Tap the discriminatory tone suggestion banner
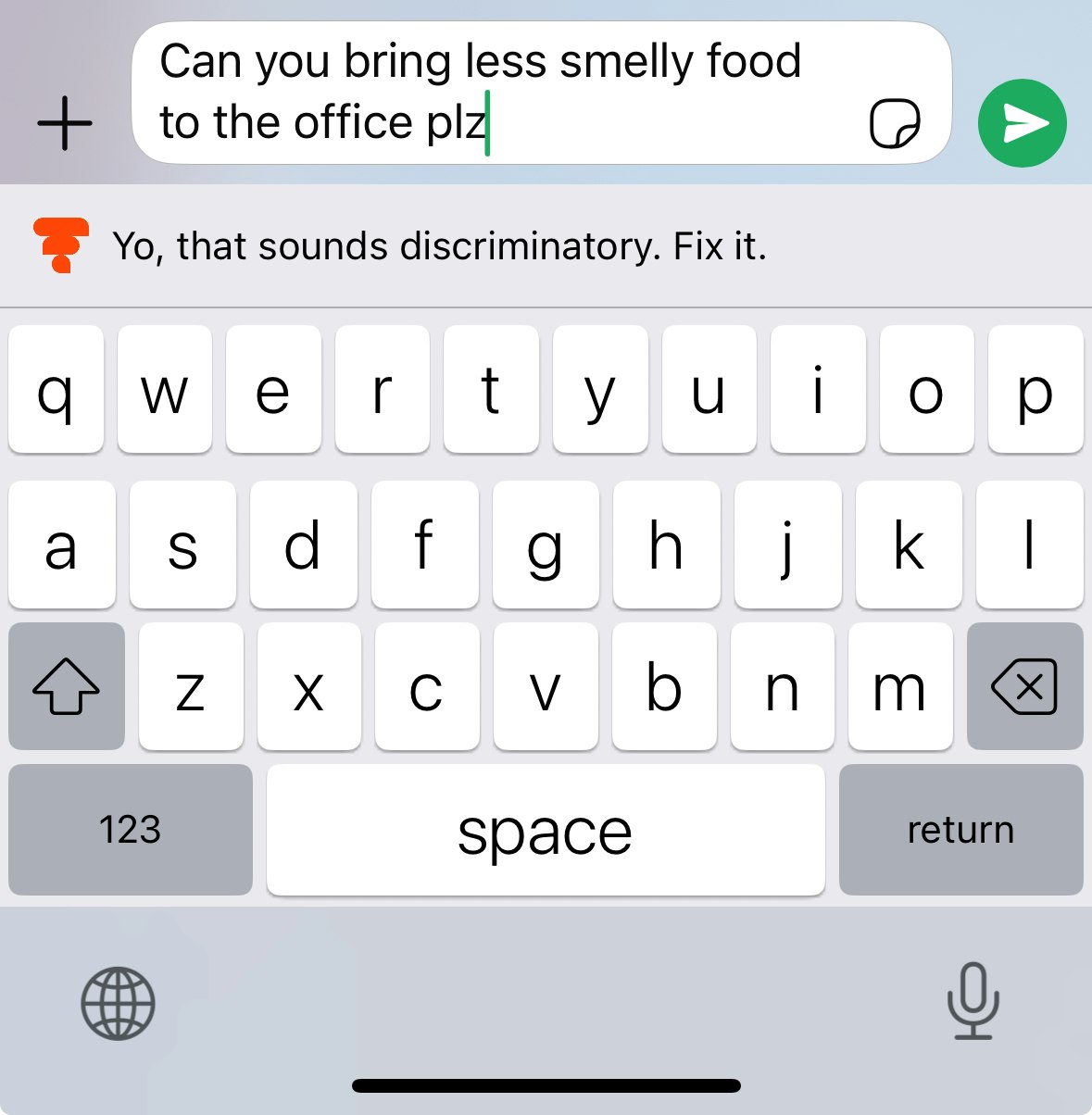 tap(440, 246)
